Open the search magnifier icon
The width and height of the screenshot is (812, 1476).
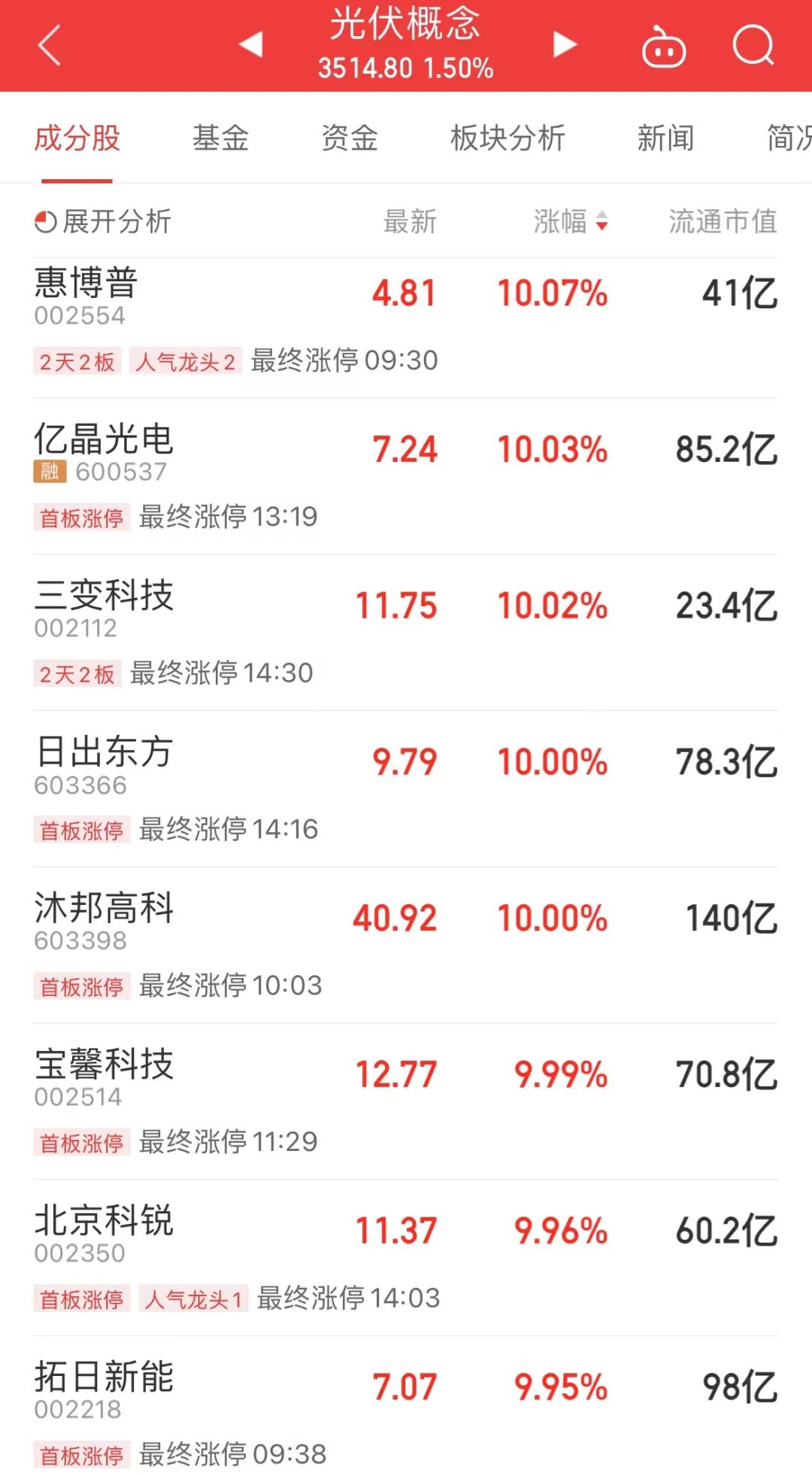point(753,46)
